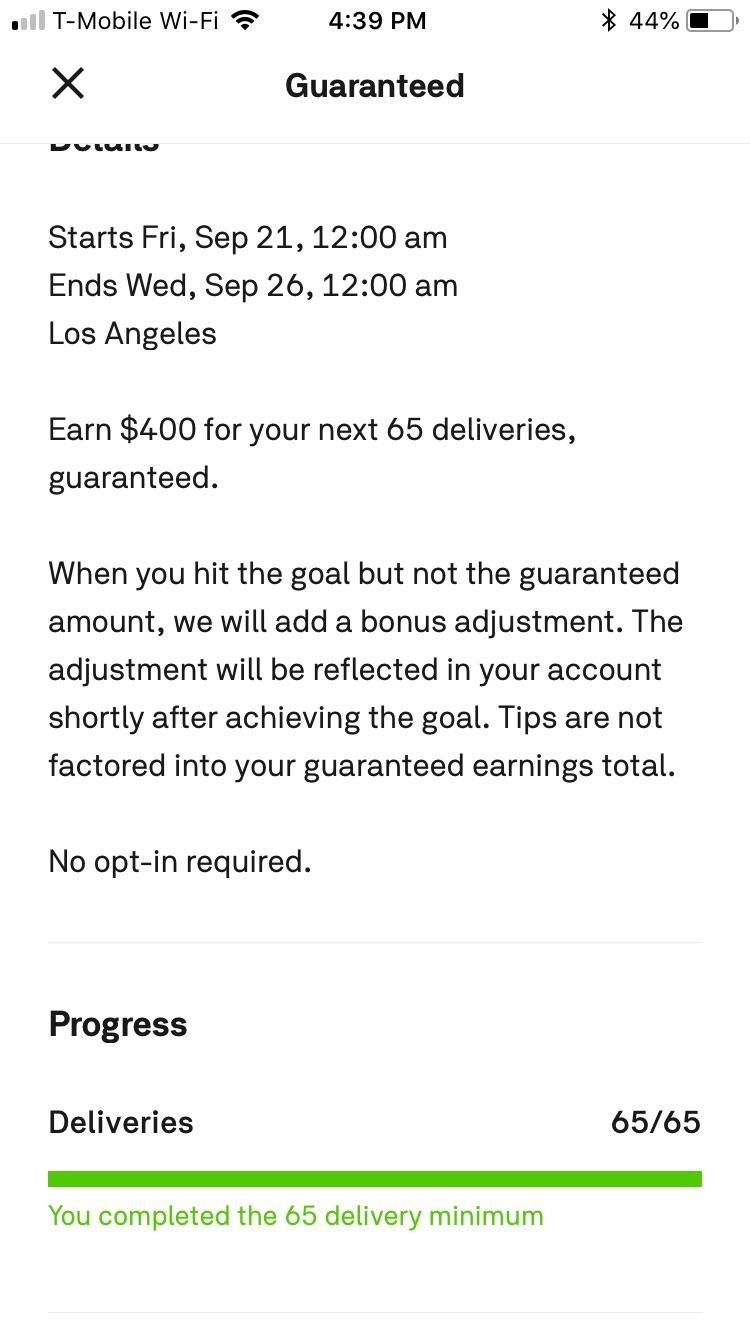Select the Earn $400 guarantee description
Image resolution: width=750 pixels, height=1334 pixels.
click(x=330, y=452)
